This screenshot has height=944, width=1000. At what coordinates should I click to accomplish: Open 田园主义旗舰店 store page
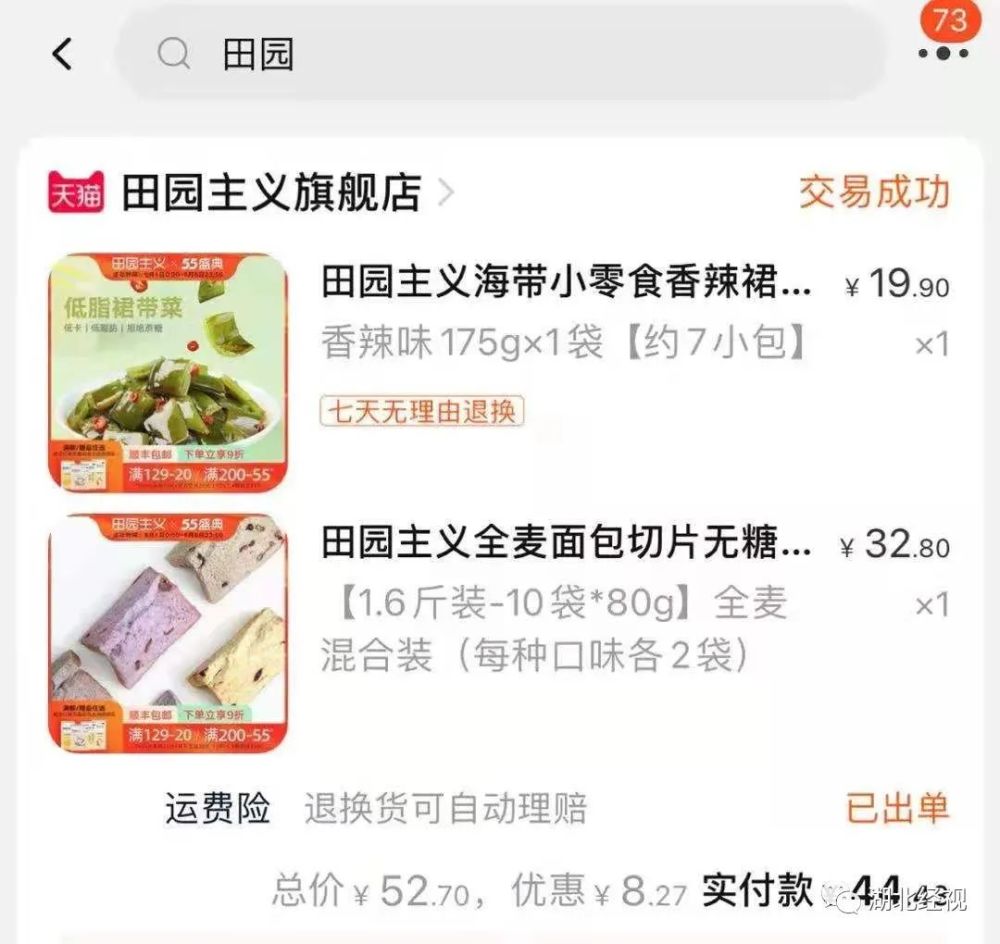pos(272,193)
